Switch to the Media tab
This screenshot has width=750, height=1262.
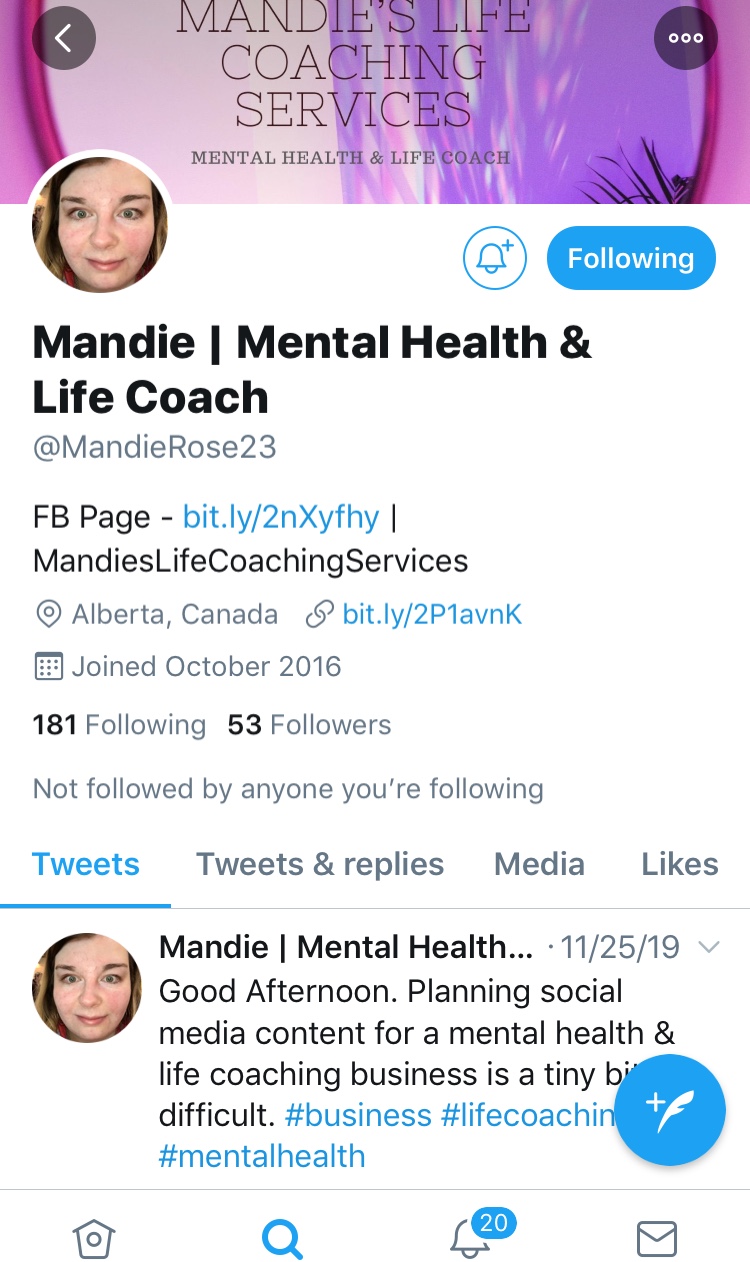click(539, 864)
